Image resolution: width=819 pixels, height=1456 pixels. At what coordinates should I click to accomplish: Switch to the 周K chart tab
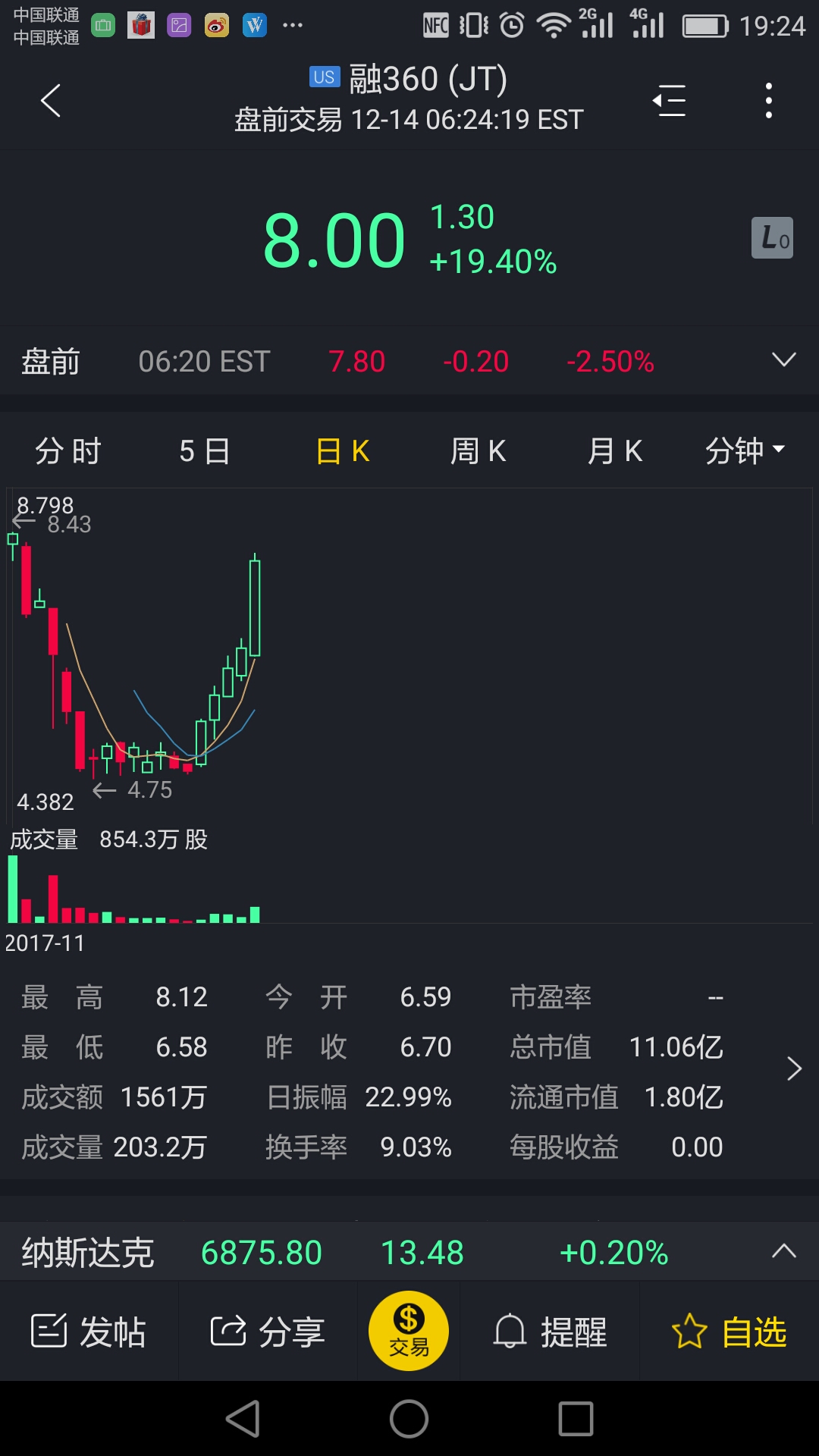click(x=478, y=451)
